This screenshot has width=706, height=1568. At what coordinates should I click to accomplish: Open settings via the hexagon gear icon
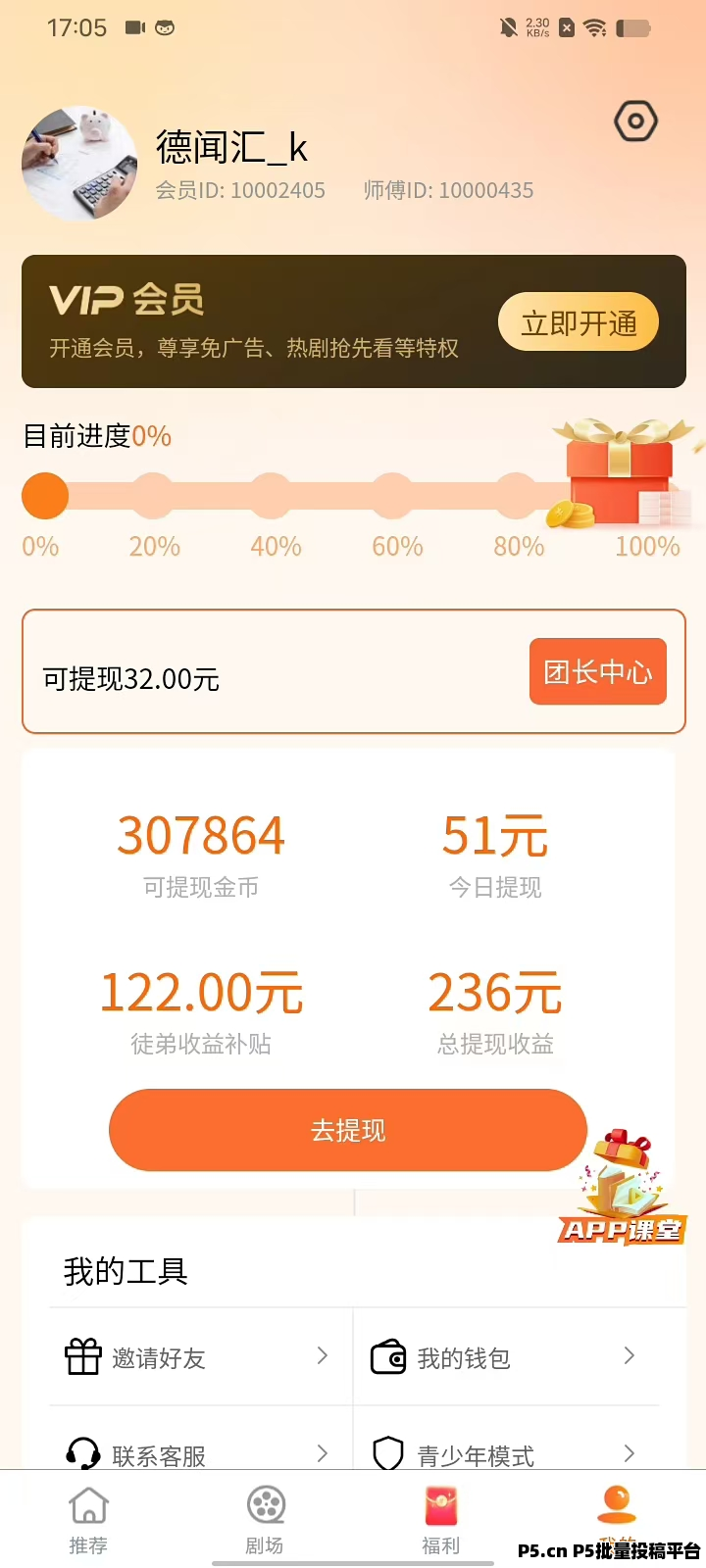635,122
